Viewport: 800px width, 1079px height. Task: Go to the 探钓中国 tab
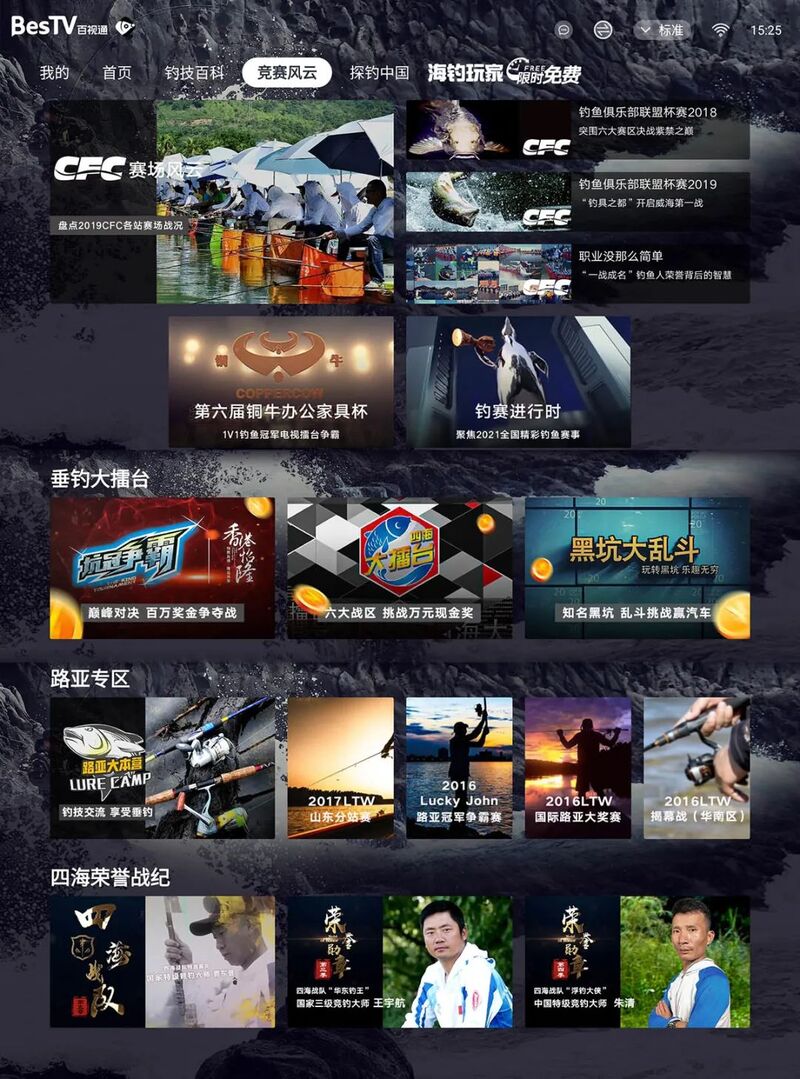pos(379,73)
